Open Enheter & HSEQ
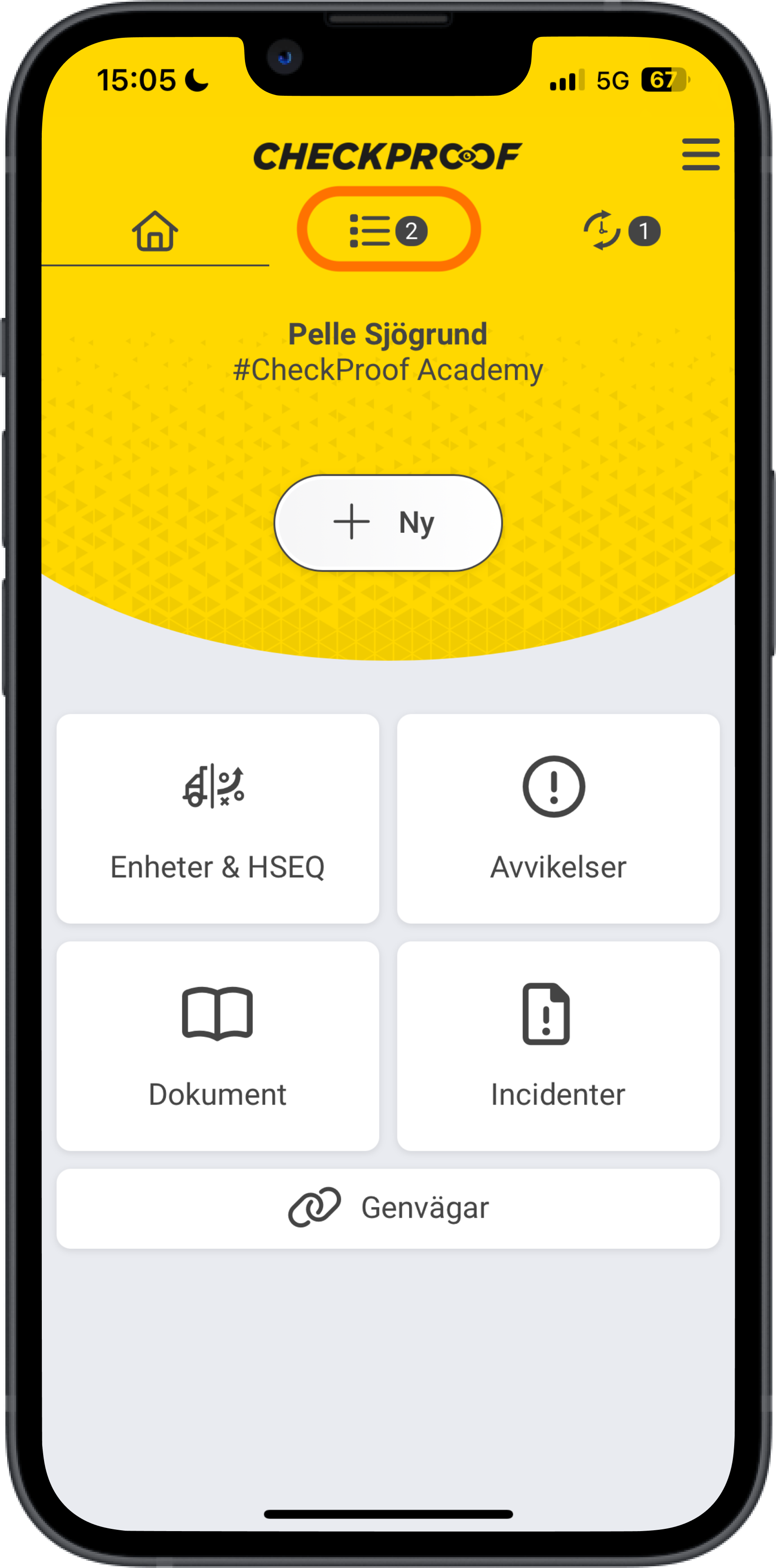This screenshot has width=776, height=1568. pos(217,818)
